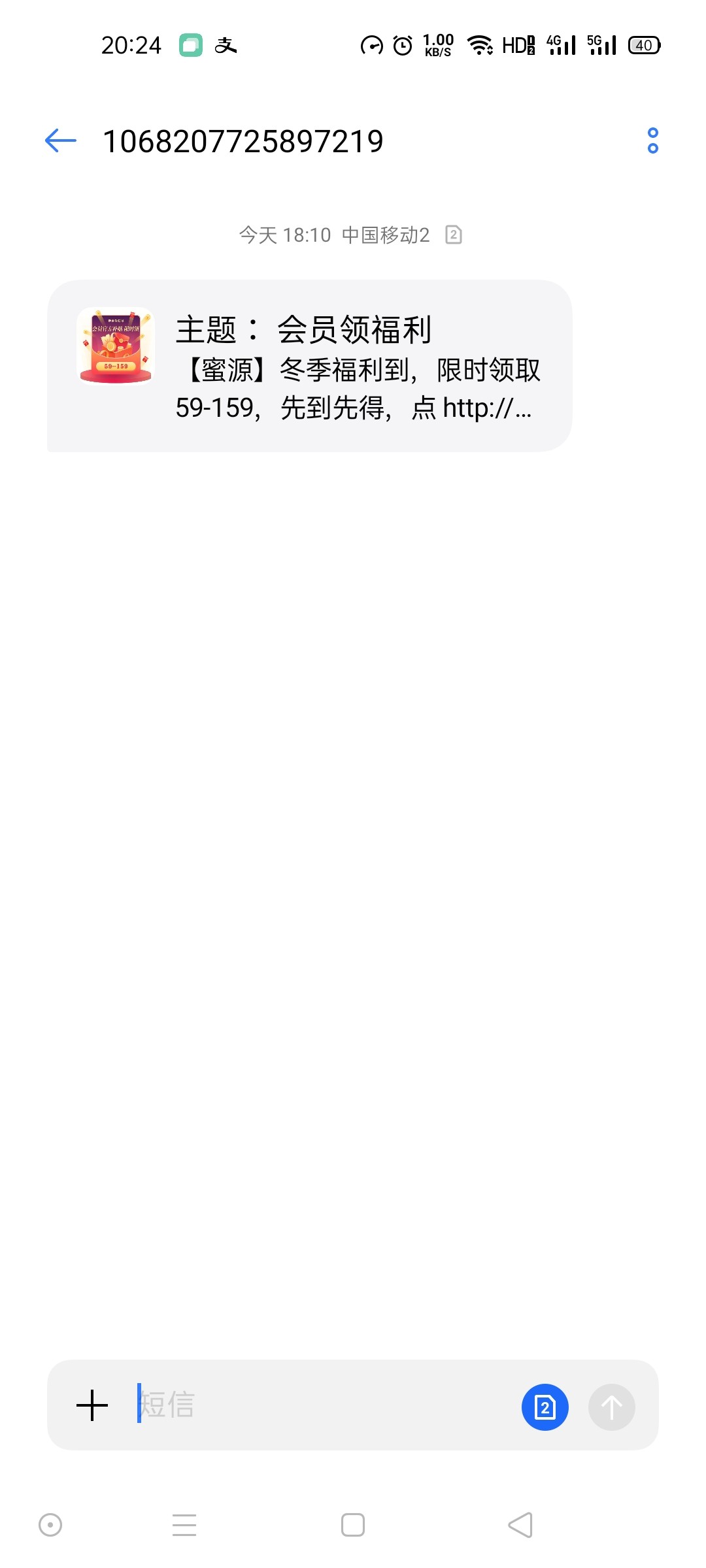The image size is (706, 1568).
Task: Focus the 短信 text input field
Action: [x=320, y=1405]
